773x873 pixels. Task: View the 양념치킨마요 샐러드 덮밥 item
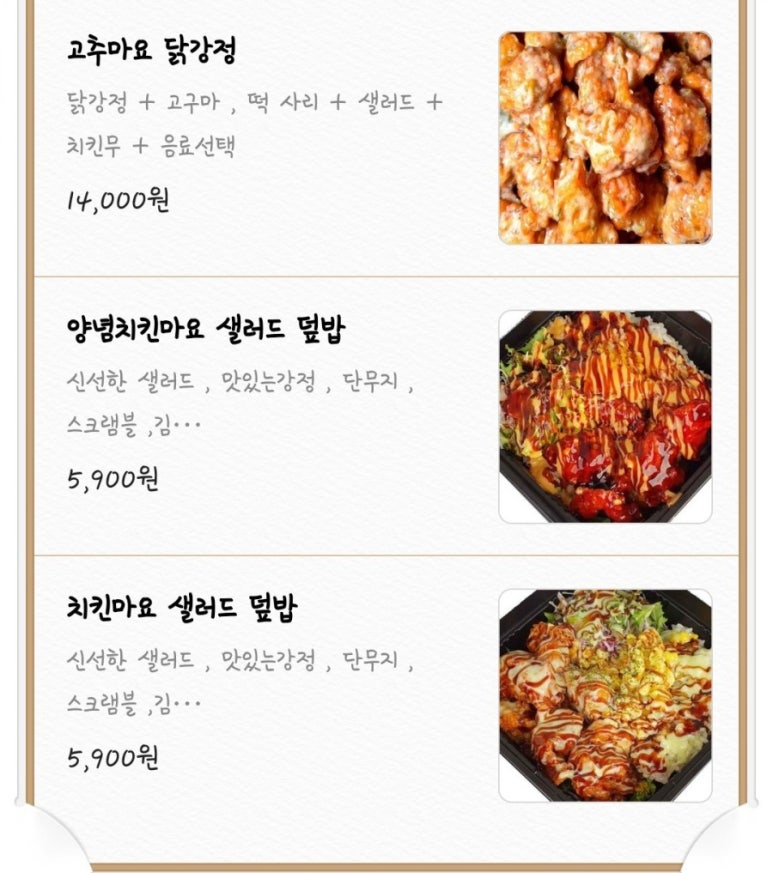click(206, 329)
